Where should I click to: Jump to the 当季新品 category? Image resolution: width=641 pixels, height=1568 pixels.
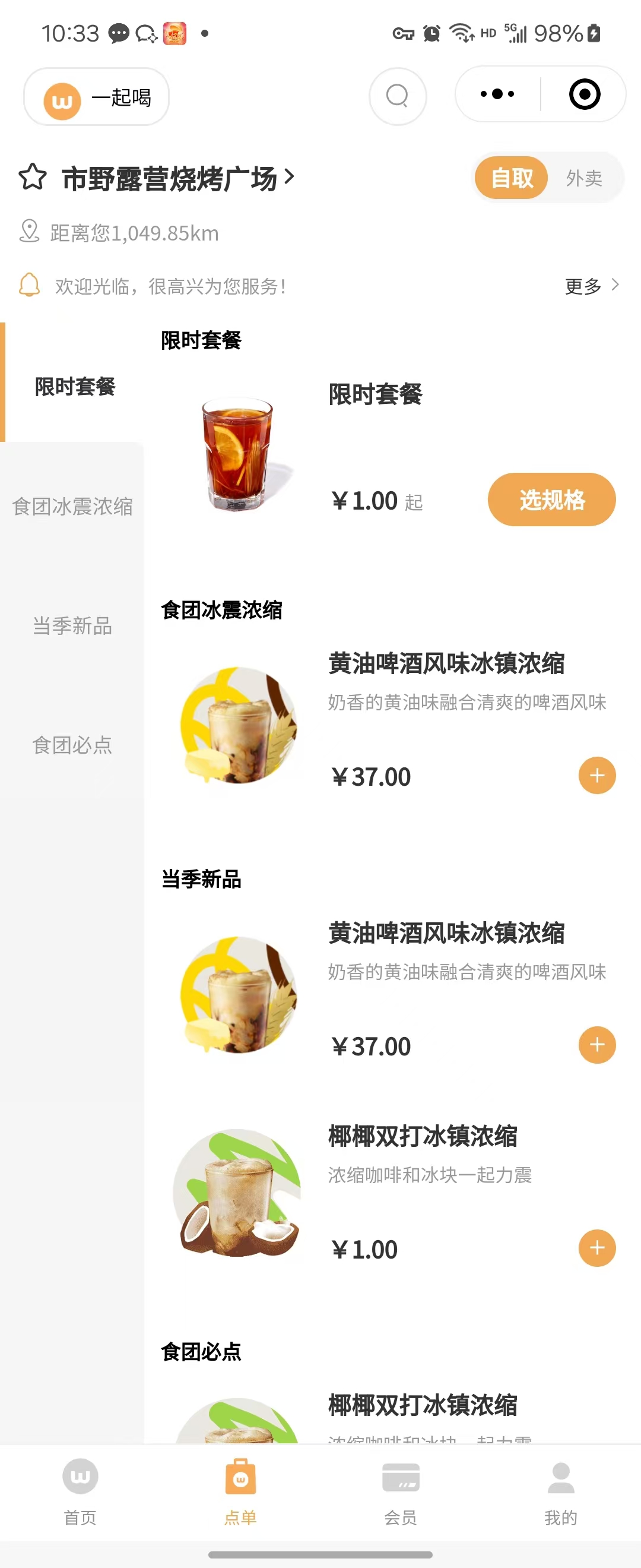tap(72, 626)
